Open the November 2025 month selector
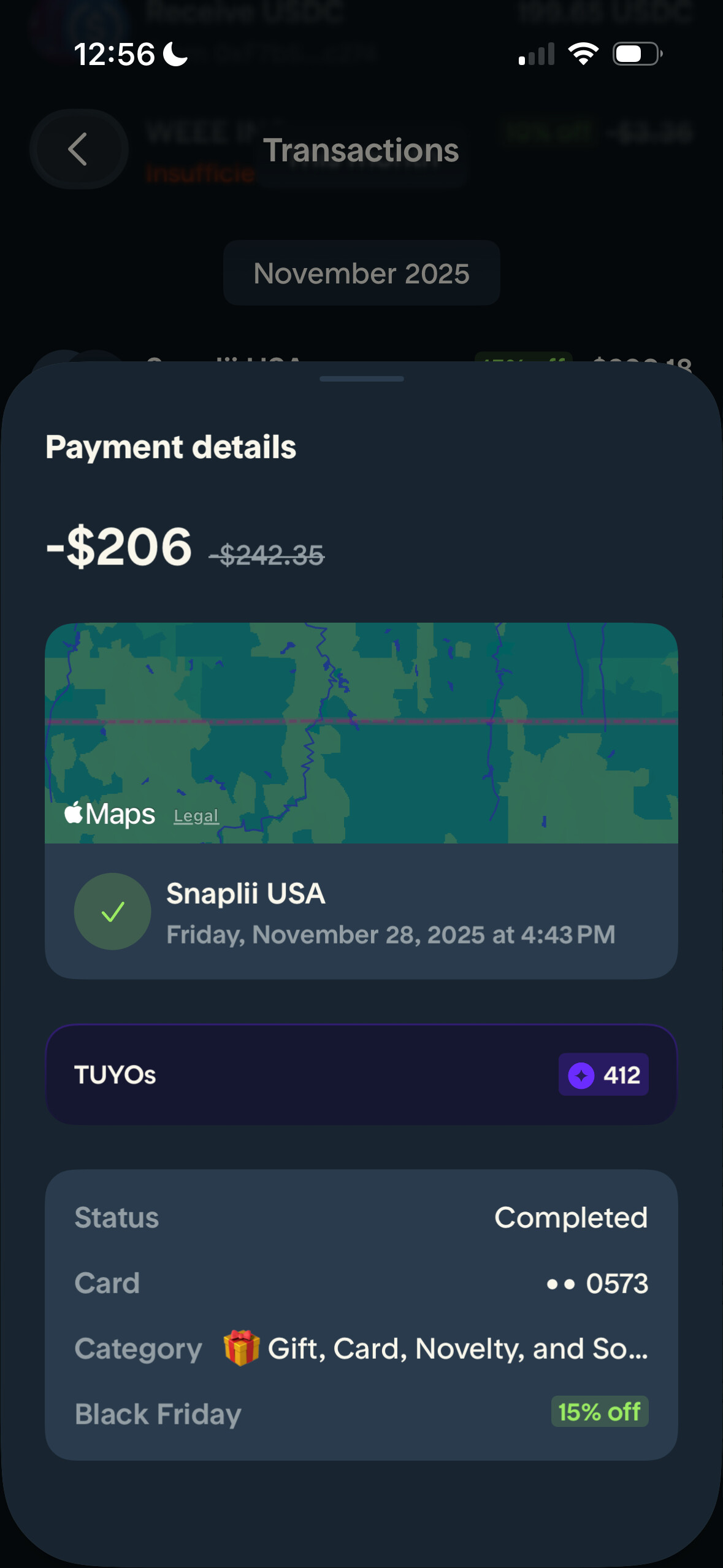 point(361,273)
